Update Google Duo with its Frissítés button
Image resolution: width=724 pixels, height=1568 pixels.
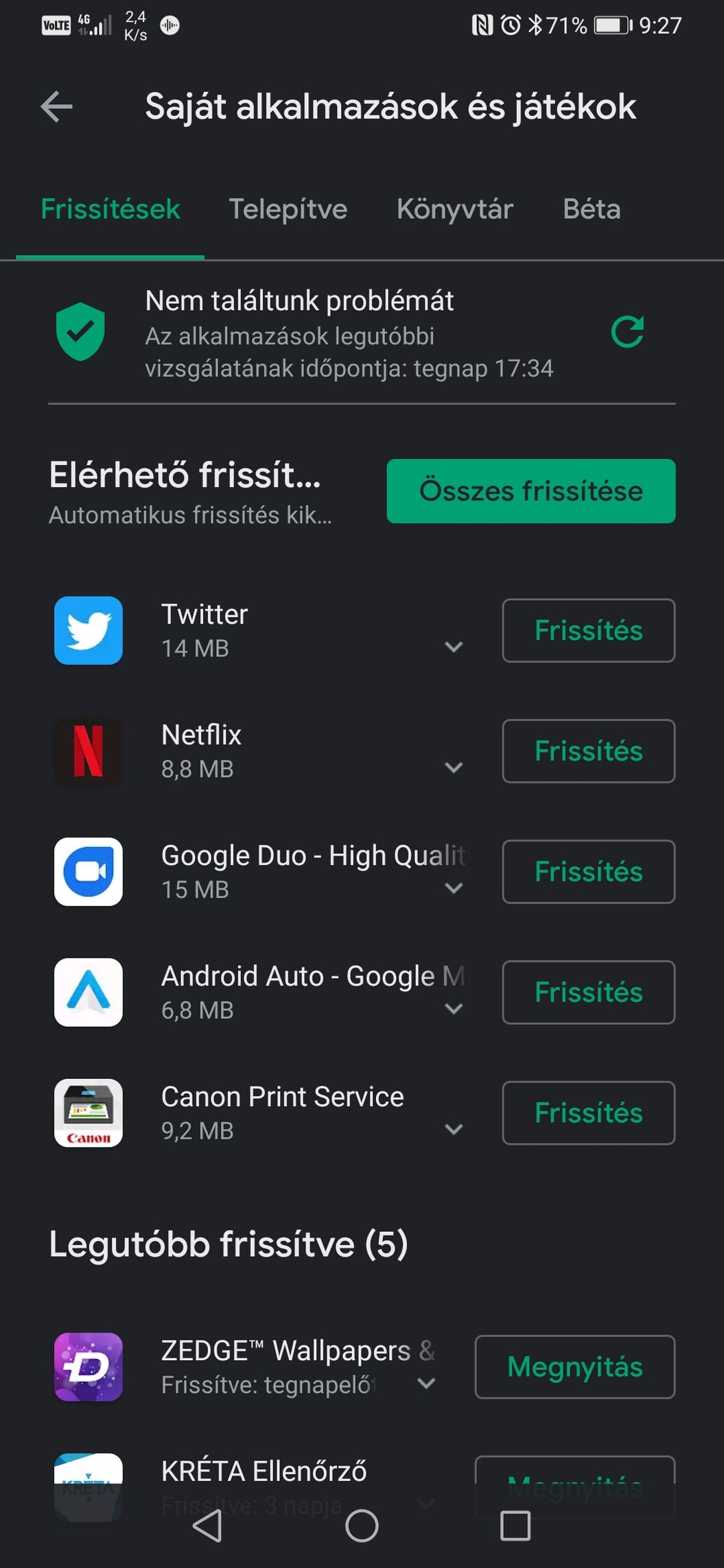point(589,872)
